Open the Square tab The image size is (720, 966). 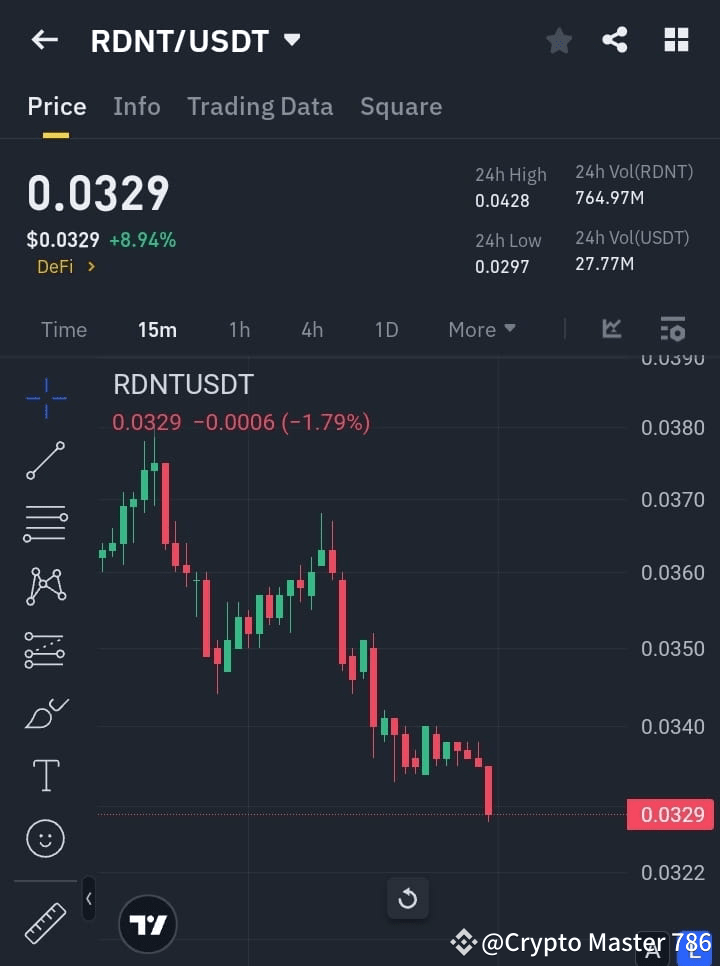pos(401,106)
